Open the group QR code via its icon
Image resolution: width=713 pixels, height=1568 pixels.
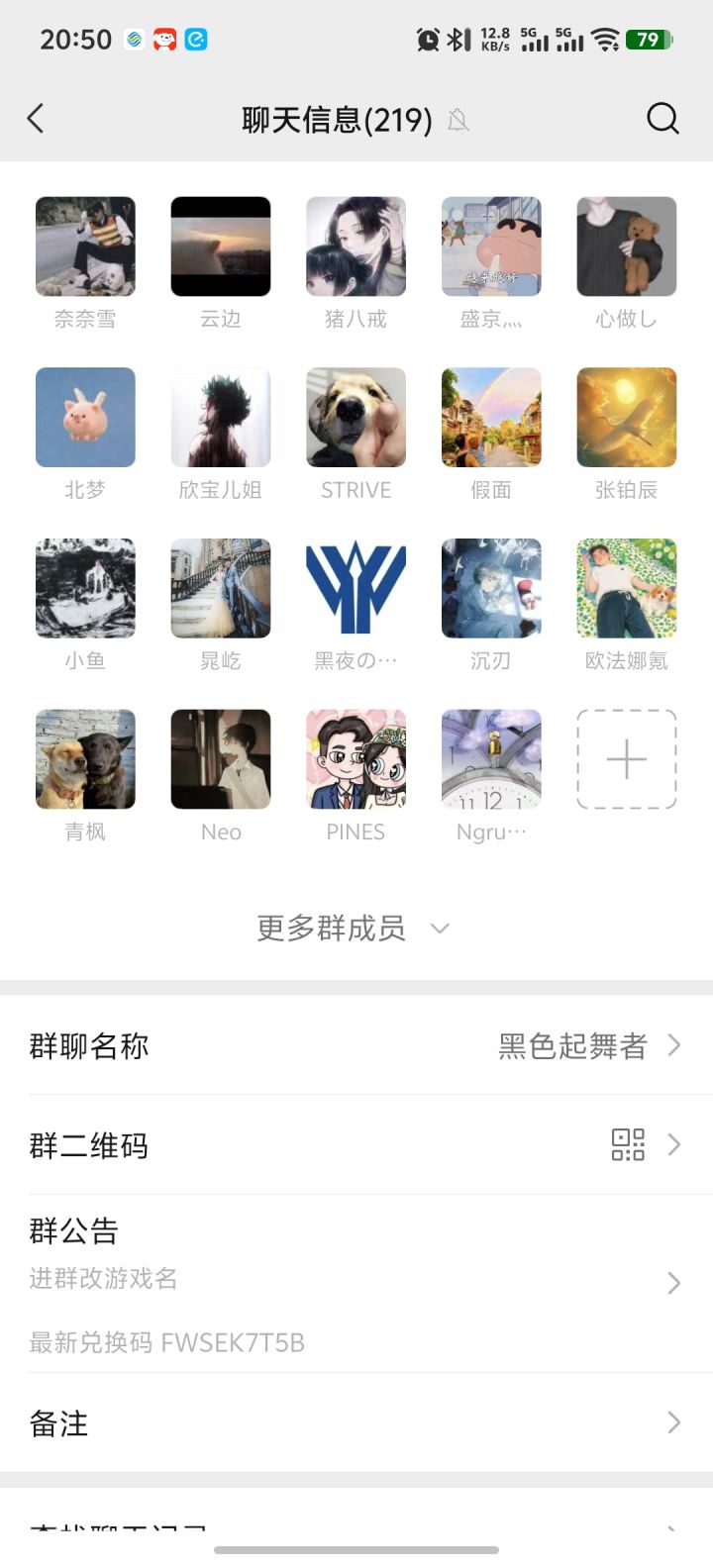(x=628, y=1144)
